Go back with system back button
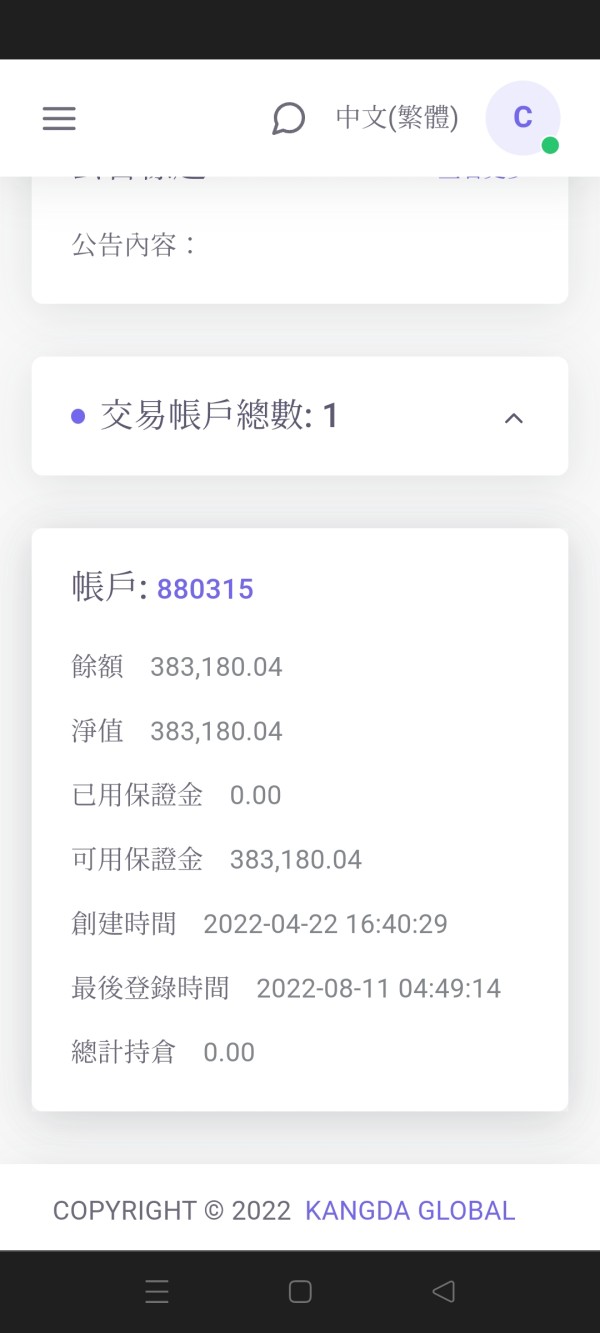The width and height of the screenshot is (600, 1333). tap(443, 1291)
